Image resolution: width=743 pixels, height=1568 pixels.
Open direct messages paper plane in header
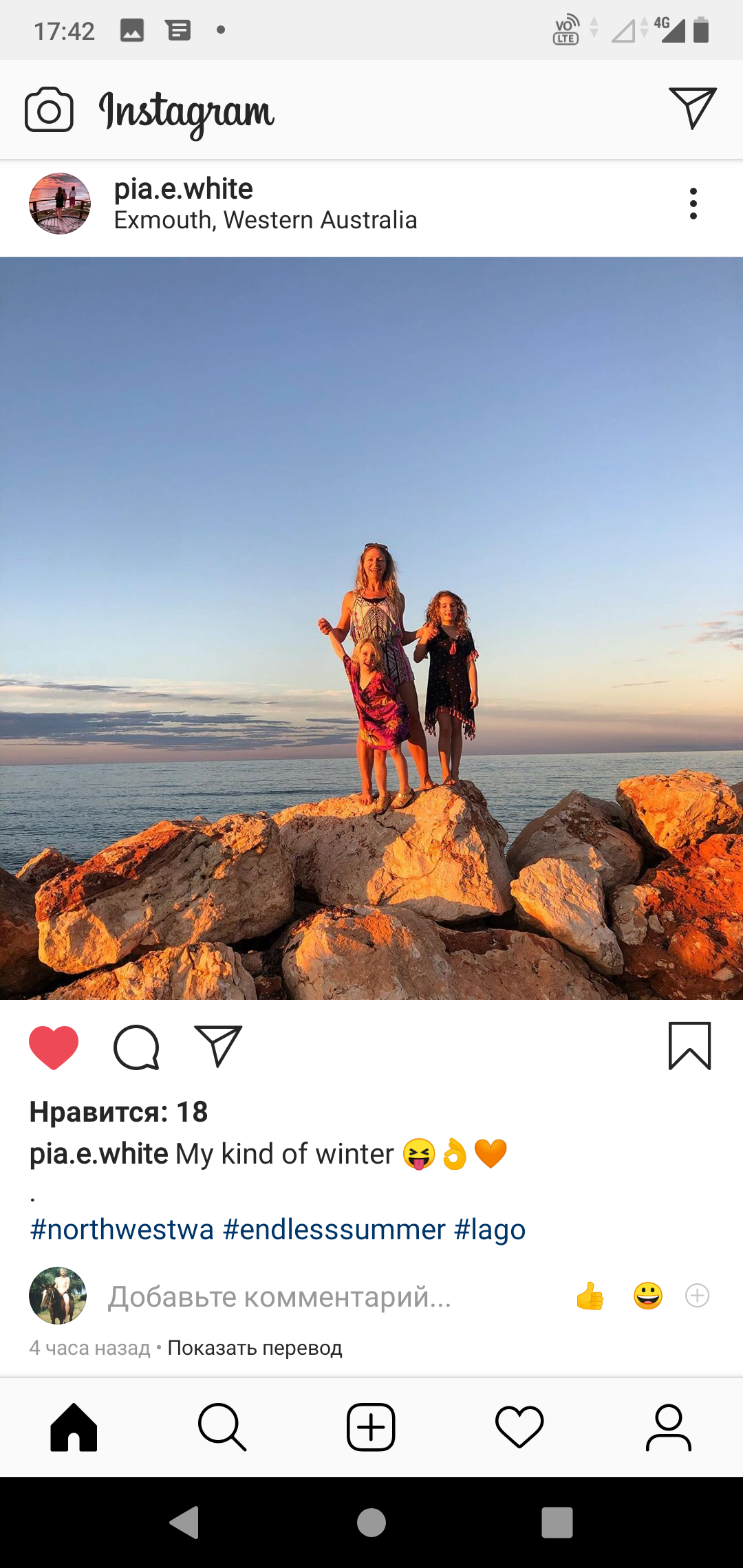693,108
